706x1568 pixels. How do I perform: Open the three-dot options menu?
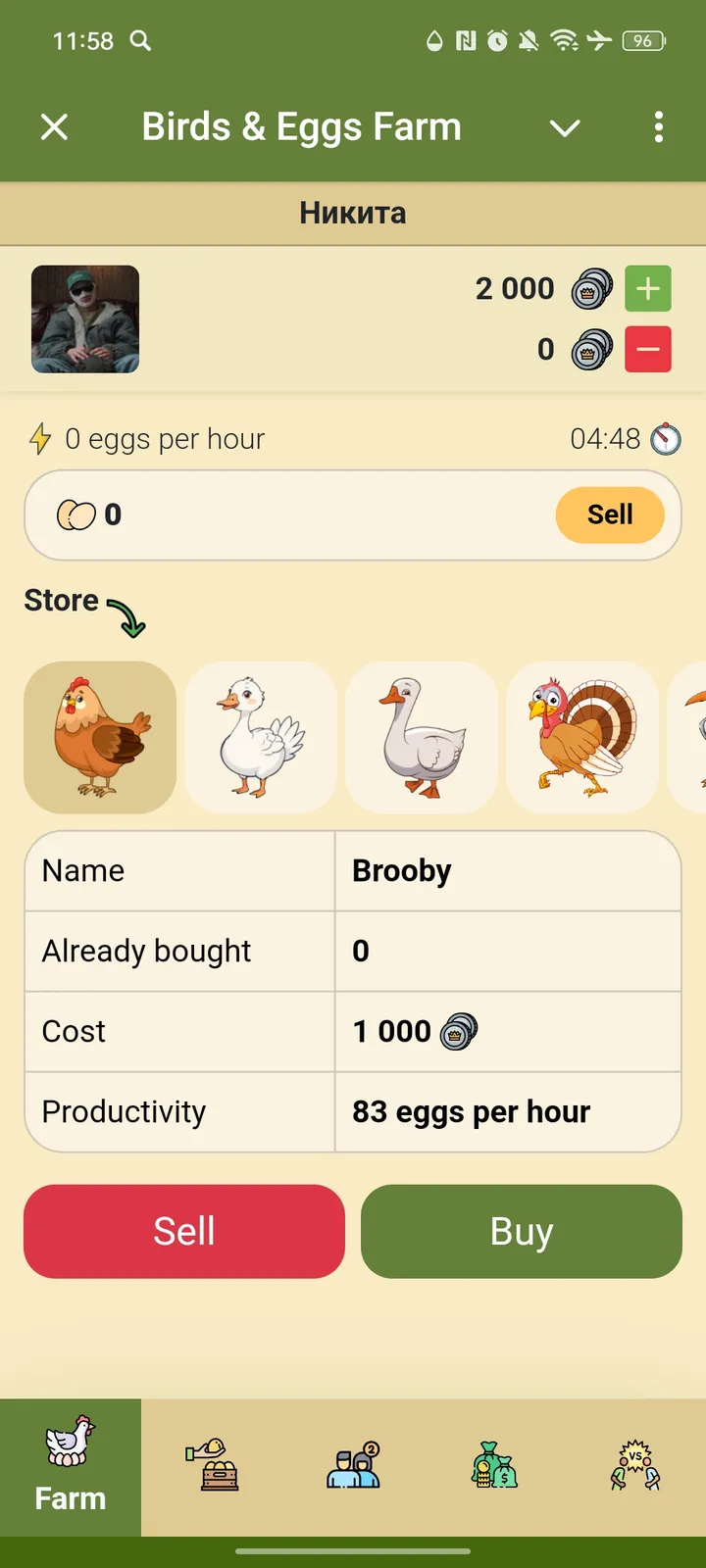(x=658, y=127)
